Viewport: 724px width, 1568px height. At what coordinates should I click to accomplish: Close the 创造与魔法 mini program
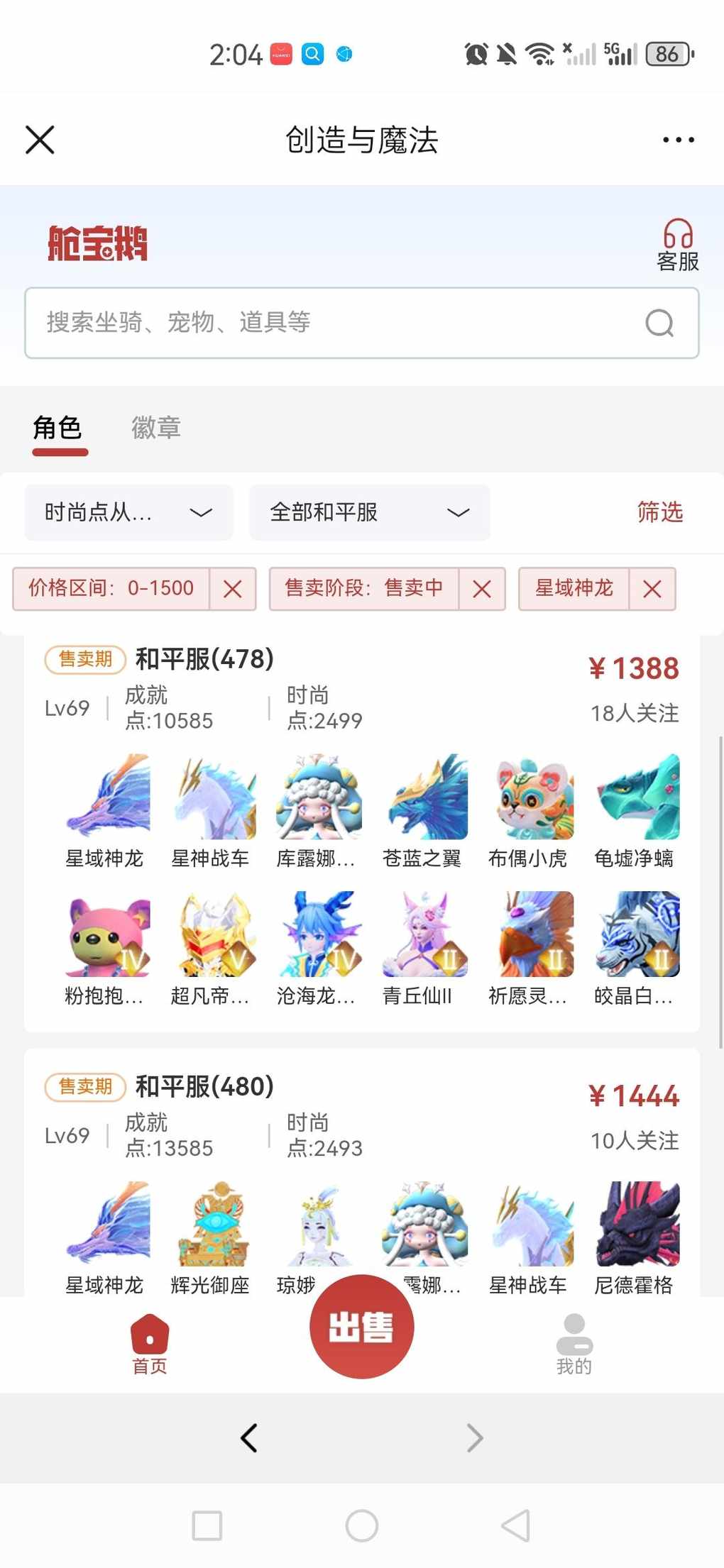(40, 140)
